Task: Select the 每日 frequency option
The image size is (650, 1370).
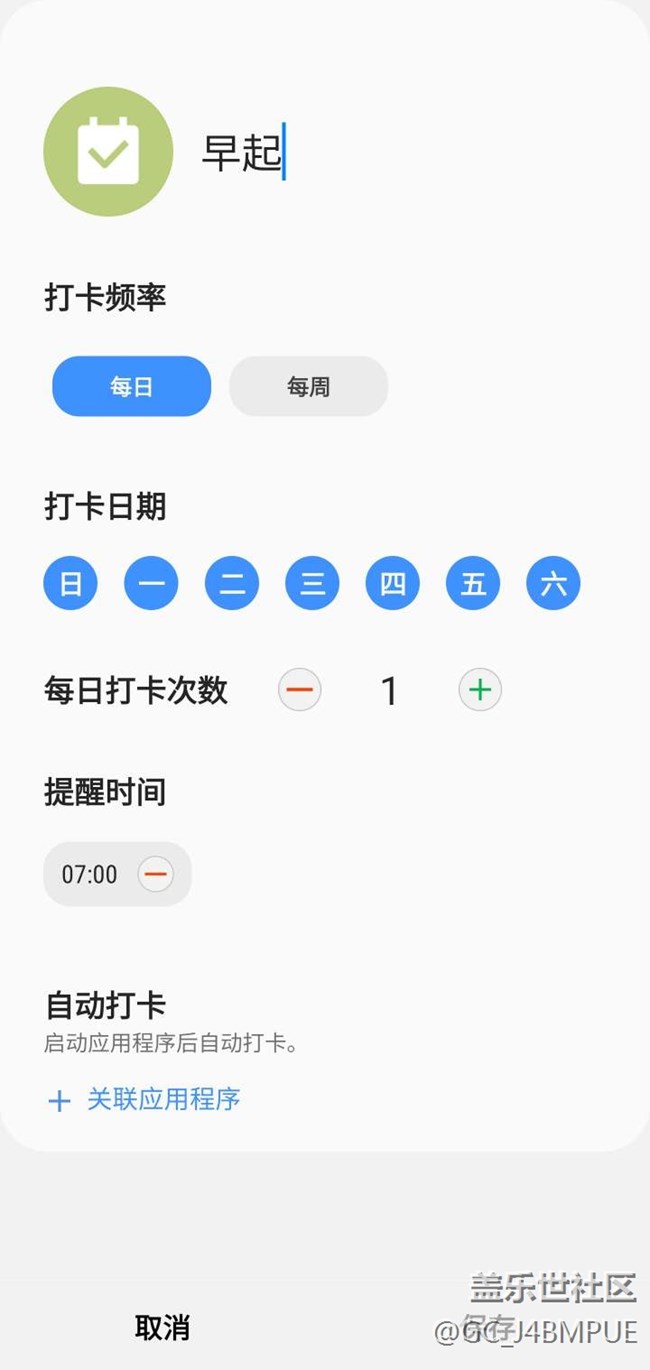Action: click(132, 386)
